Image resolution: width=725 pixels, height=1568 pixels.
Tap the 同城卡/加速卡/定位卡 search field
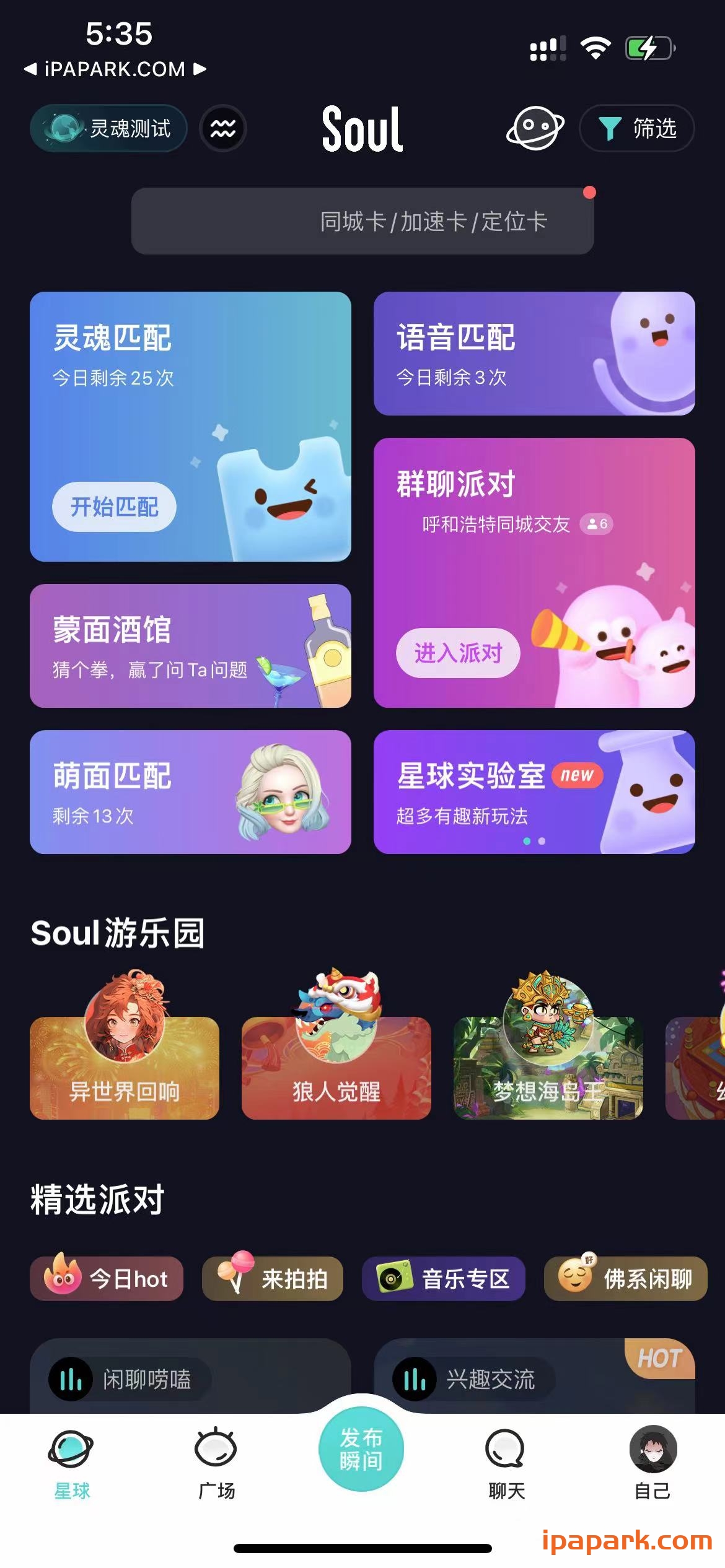[362, 221]
